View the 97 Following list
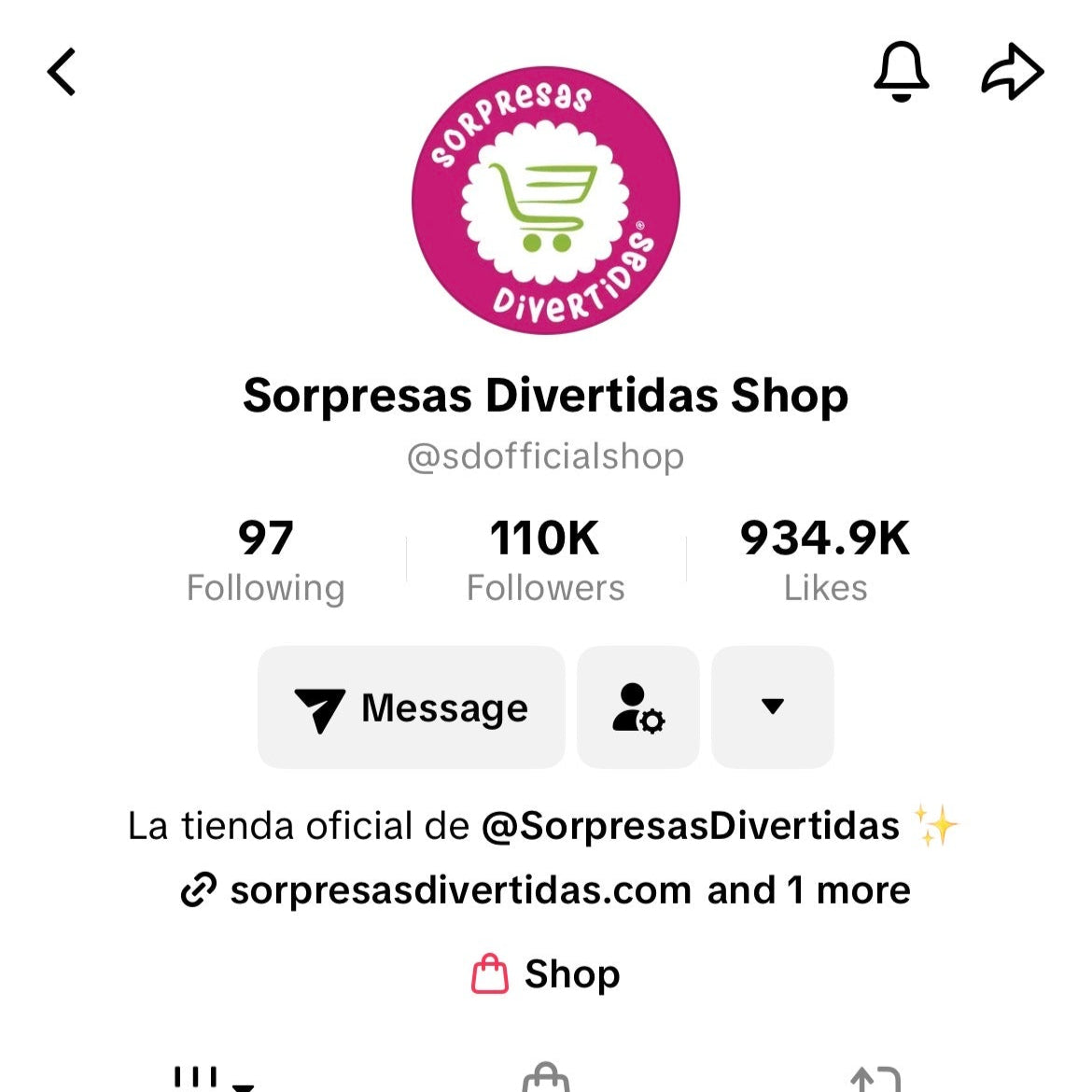 pos(266,561)
